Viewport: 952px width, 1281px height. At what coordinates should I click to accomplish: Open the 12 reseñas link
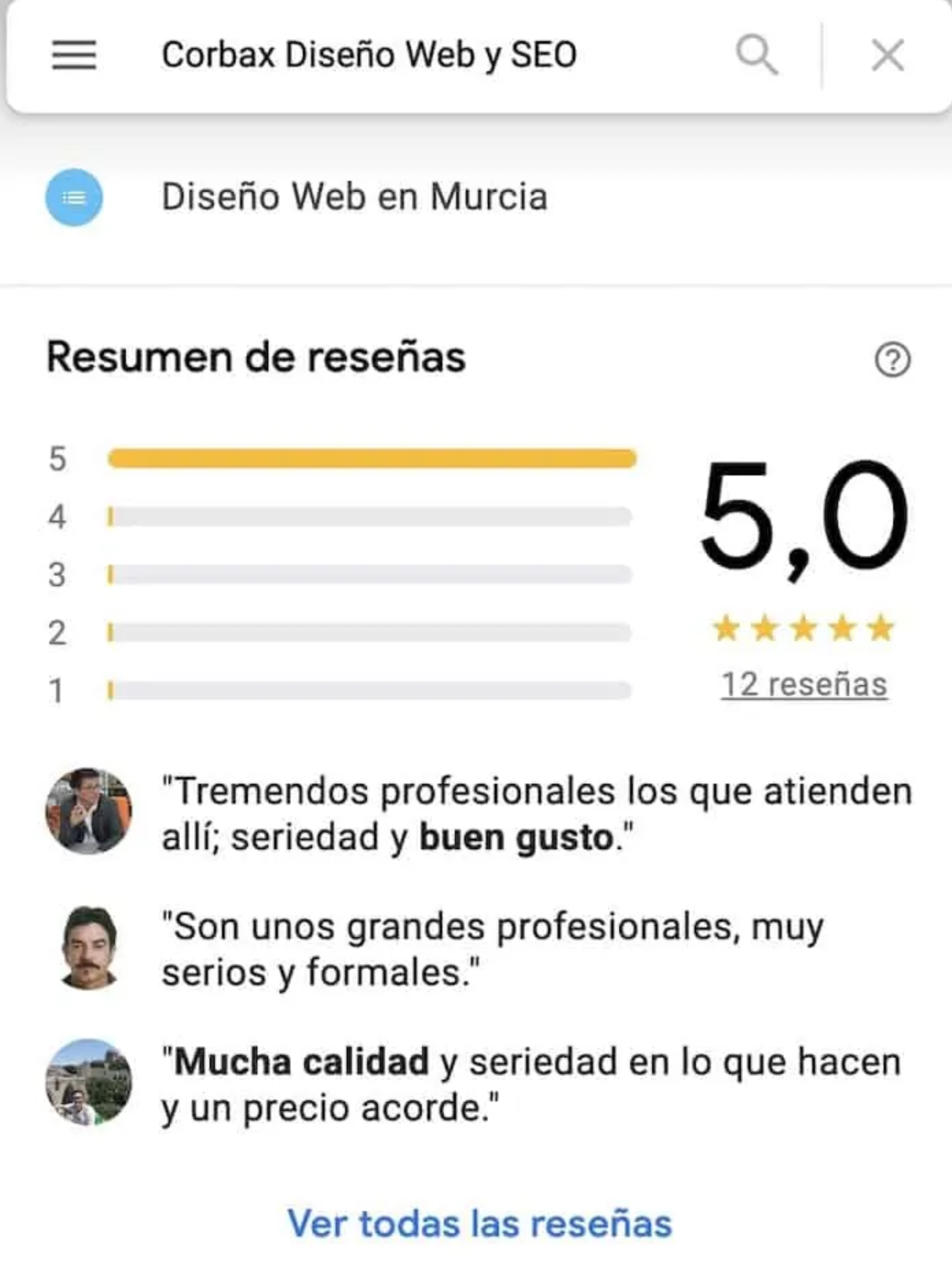[x=804, y=684]
